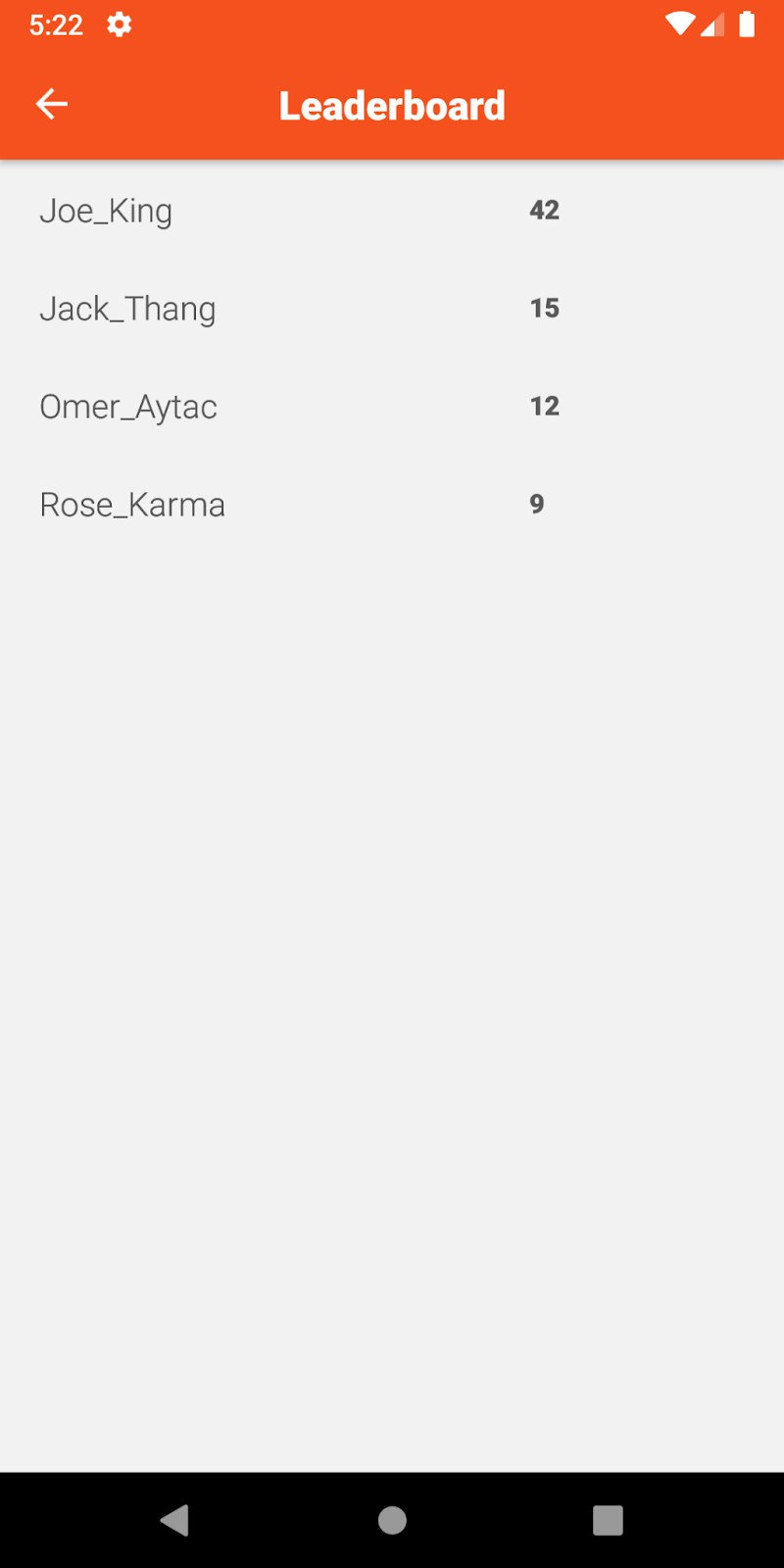Image resolution: width=784 pixels, height=1568 pixels.
Task: Tap Omer_Aytac's score of 12
Action: 544,406
